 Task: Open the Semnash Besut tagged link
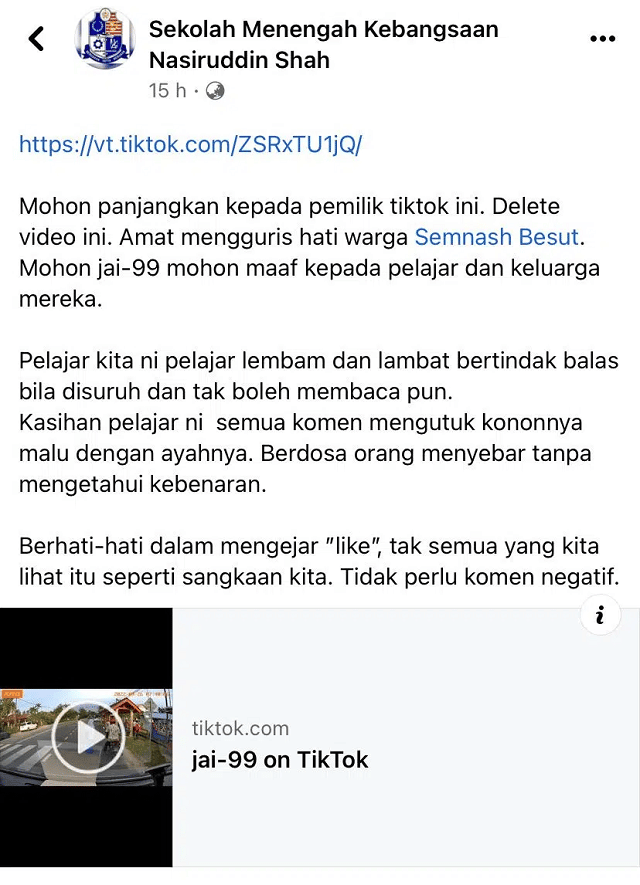pos(497,237)
